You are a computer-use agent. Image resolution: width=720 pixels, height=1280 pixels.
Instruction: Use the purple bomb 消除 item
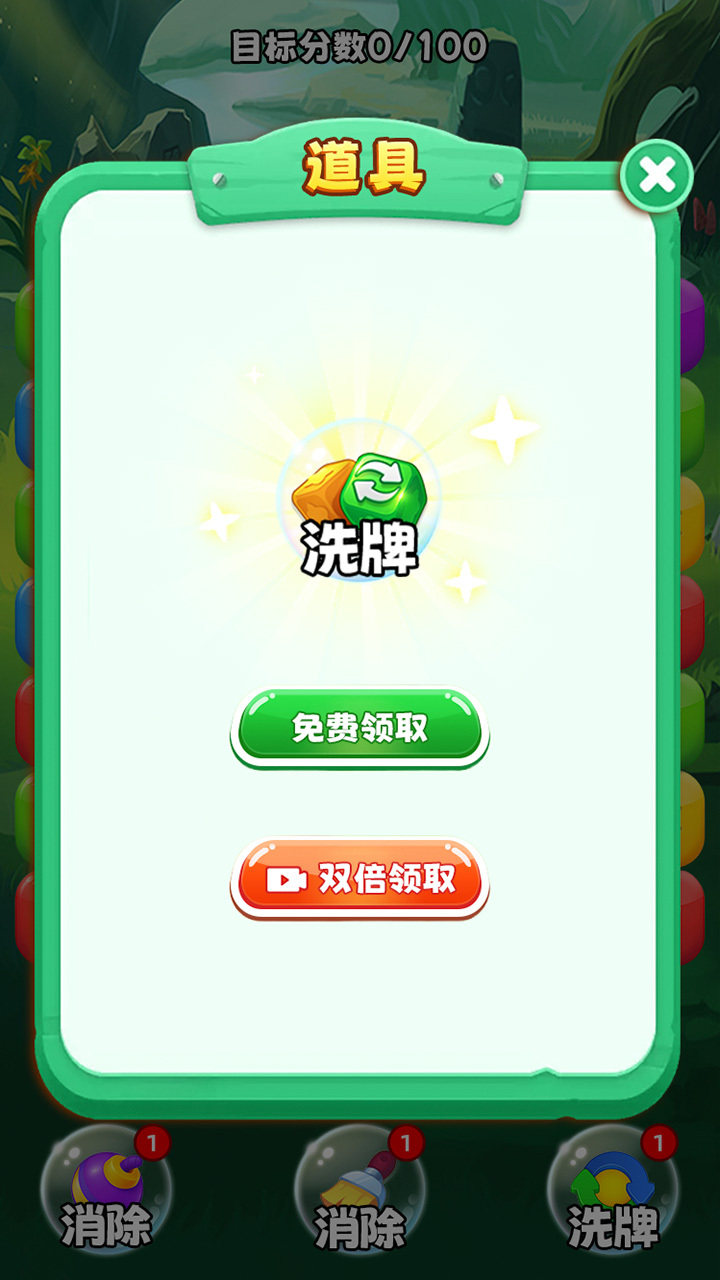pyautogui.click(x=106, y=1190)
